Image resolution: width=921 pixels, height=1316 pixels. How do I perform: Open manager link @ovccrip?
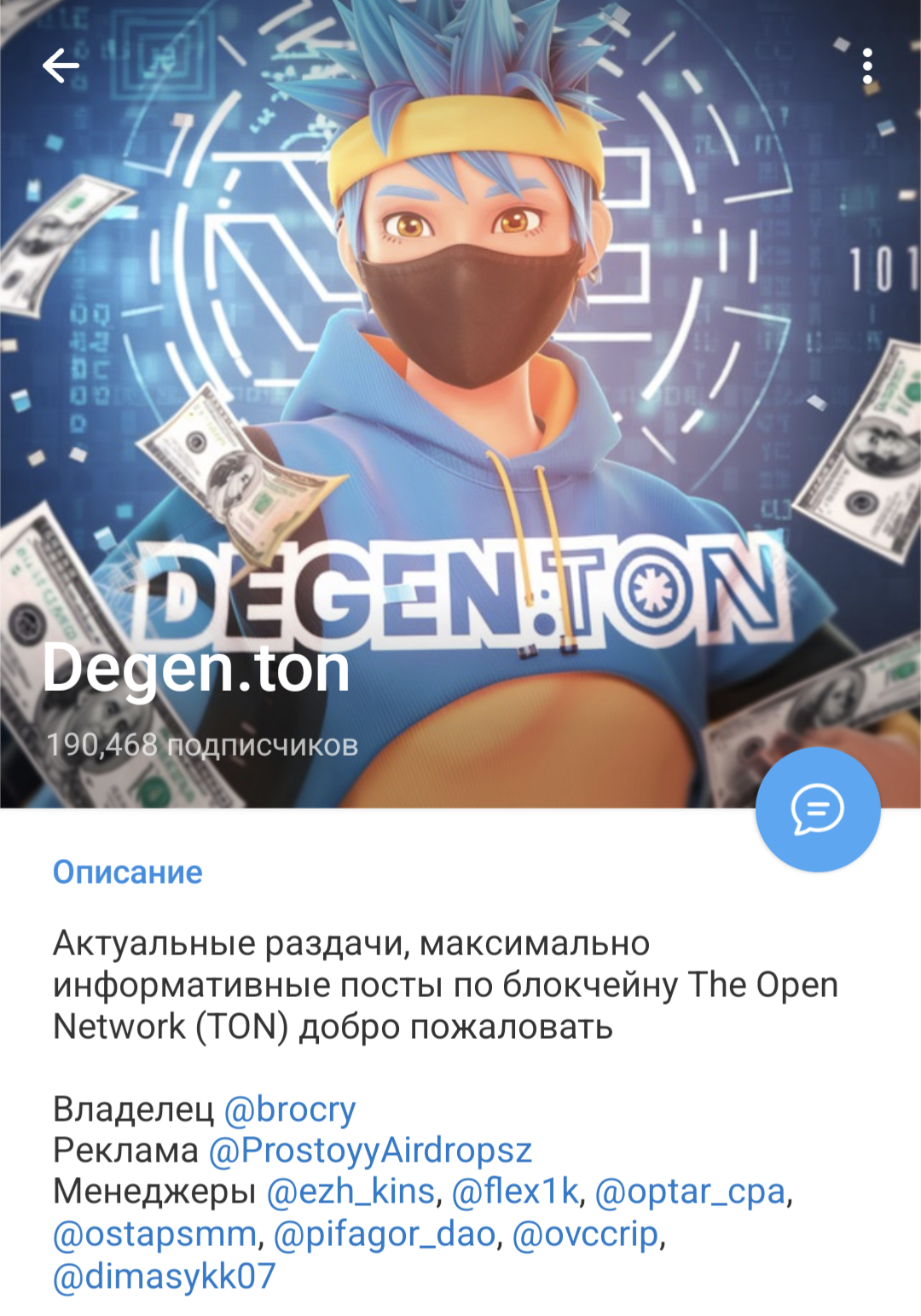click(586, 1233)
